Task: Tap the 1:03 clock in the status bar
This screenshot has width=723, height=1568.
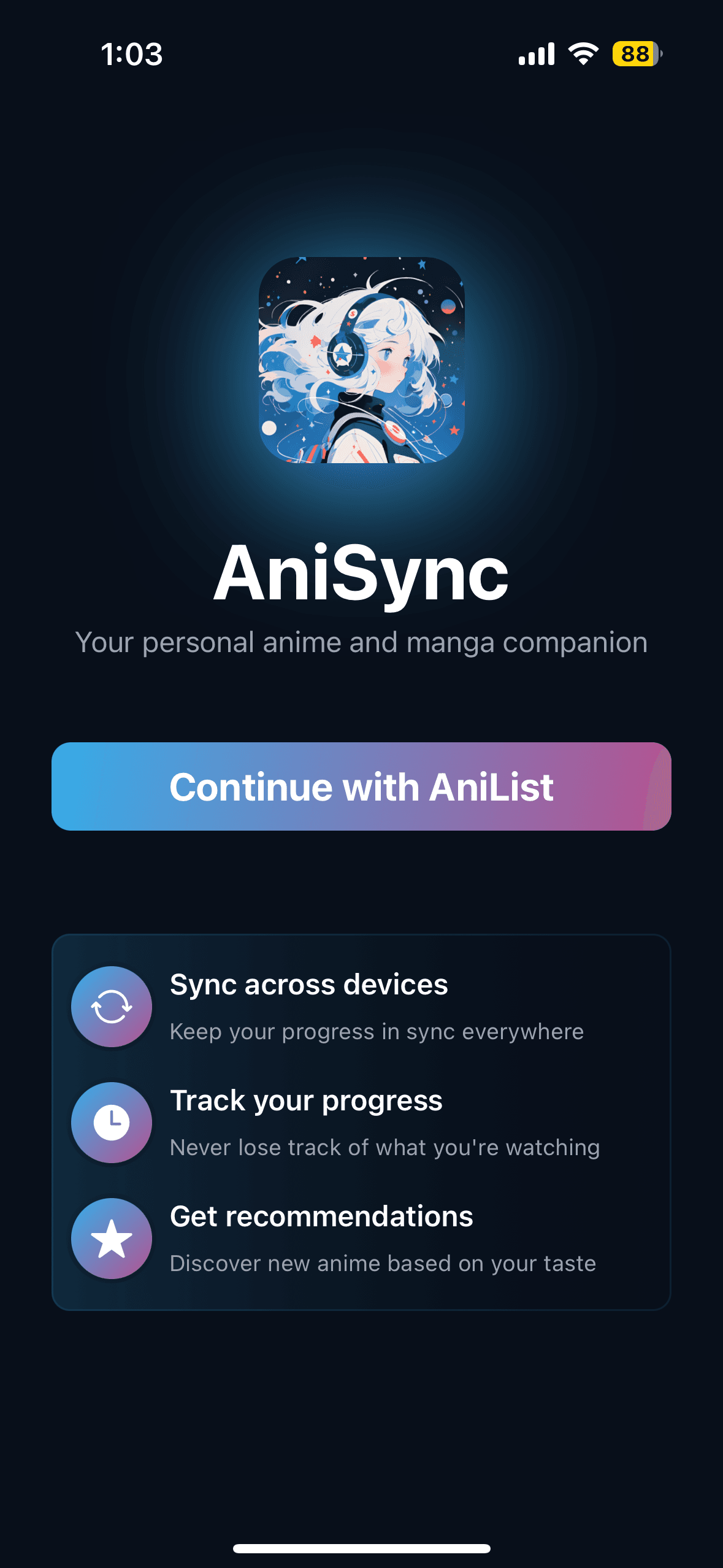Action: click(132, 55)
